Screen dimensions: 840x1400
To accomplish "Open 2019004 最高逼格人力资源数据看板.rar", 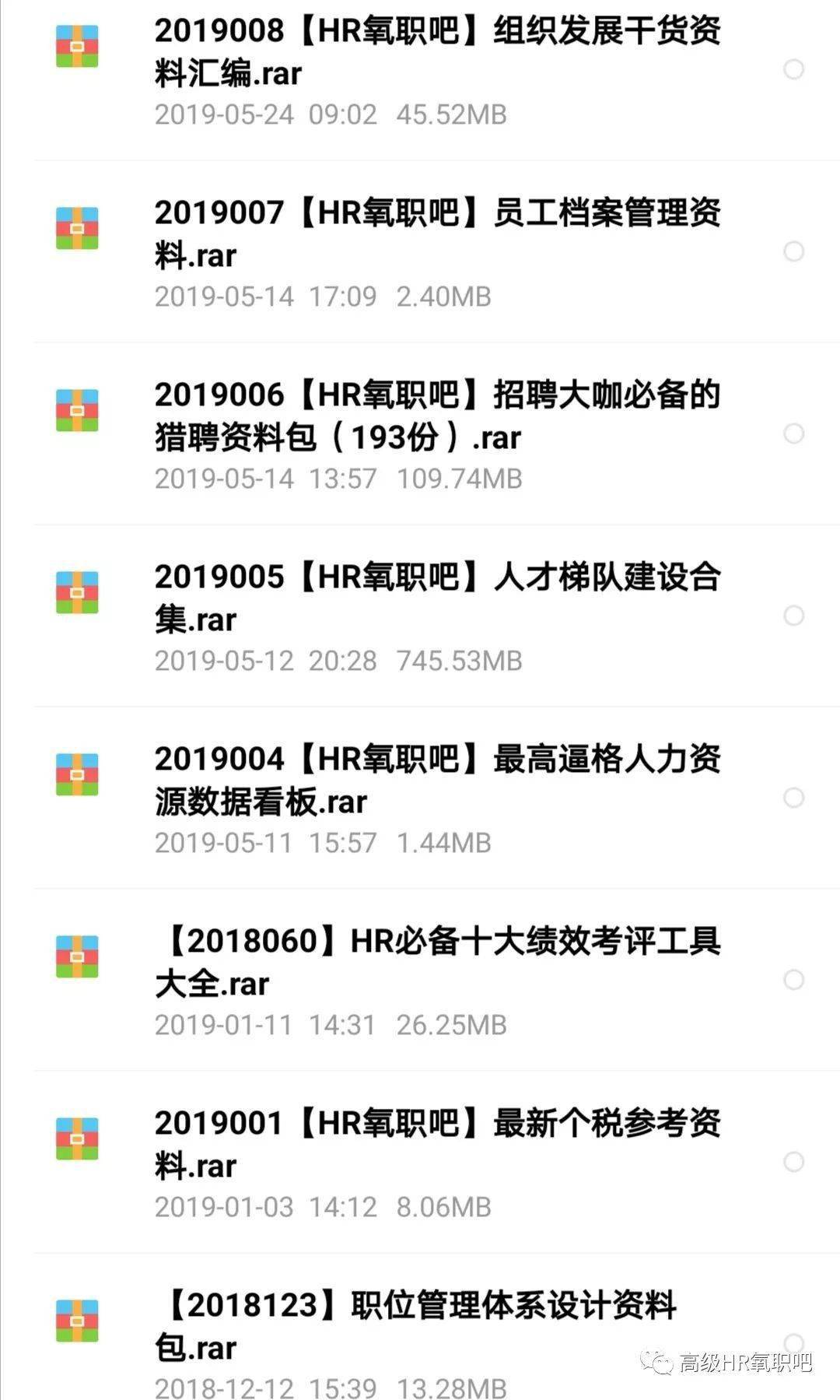I will pos(420,798).
